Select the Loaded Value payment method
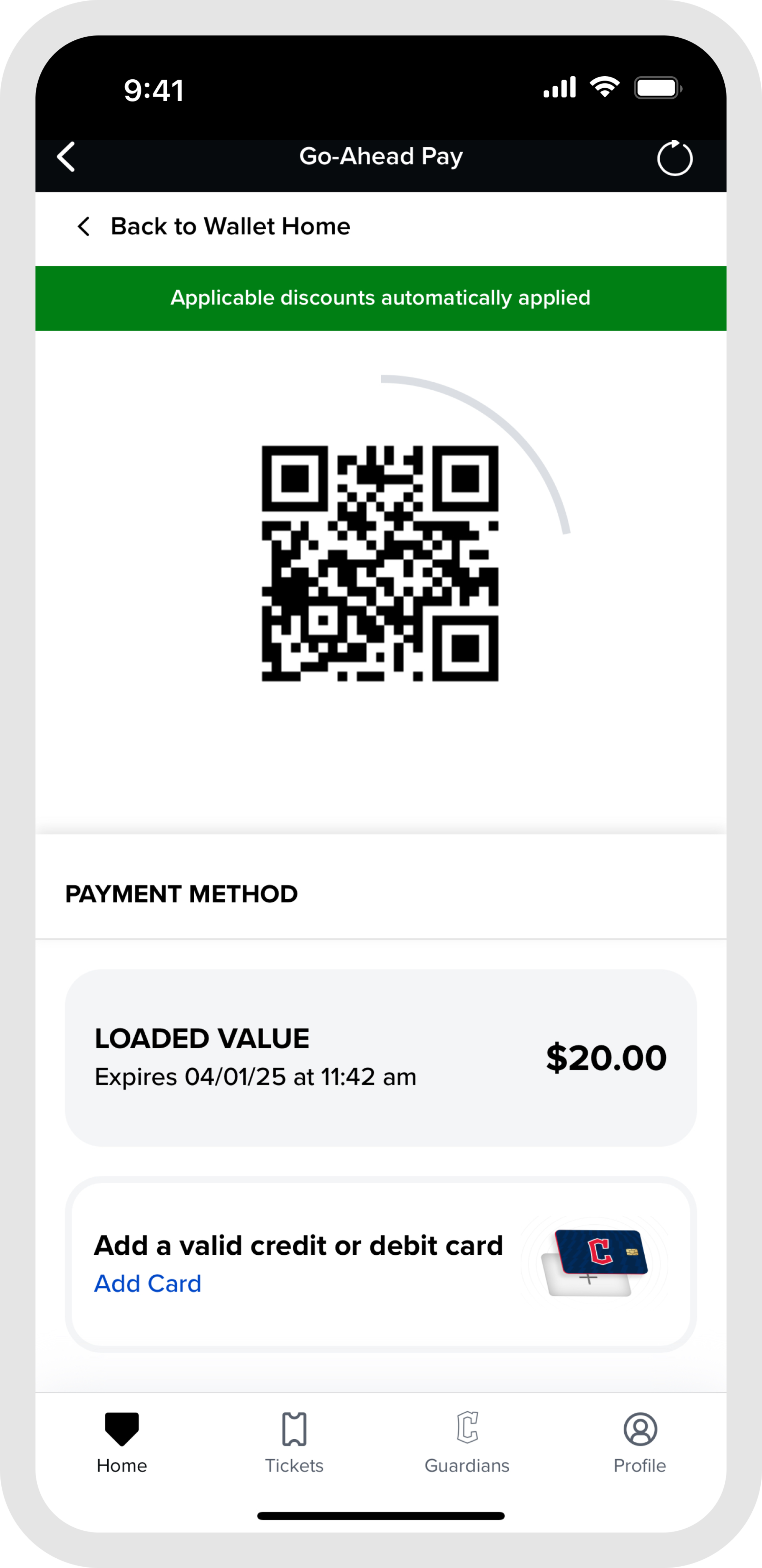The image size is (762, 1568). coord(380,1058)
